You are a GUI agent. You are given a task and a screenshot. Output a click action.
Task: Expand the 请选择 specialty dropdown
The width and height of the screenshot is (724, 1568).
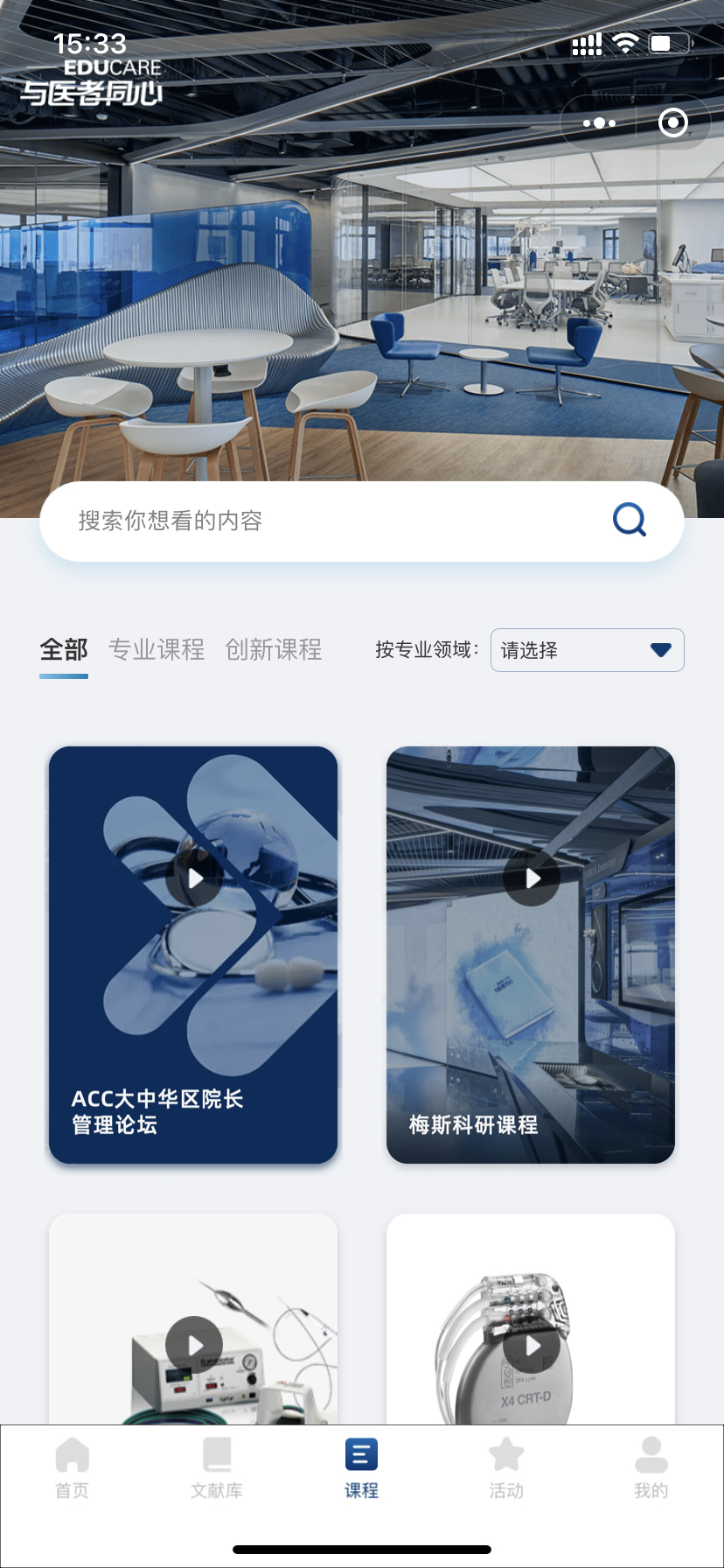click(588, 650)
